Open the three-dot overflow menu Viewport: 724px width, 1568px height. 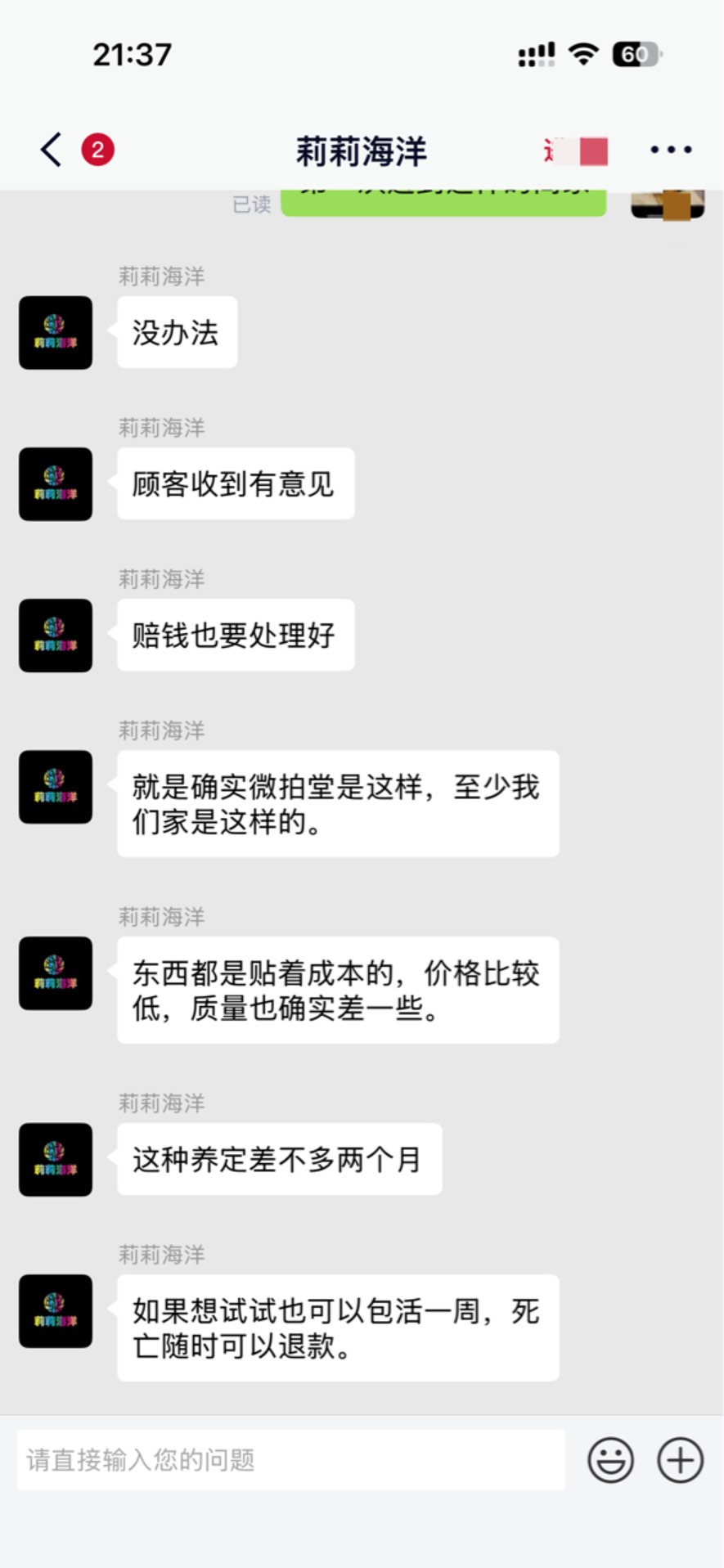[x=671, y=150]
